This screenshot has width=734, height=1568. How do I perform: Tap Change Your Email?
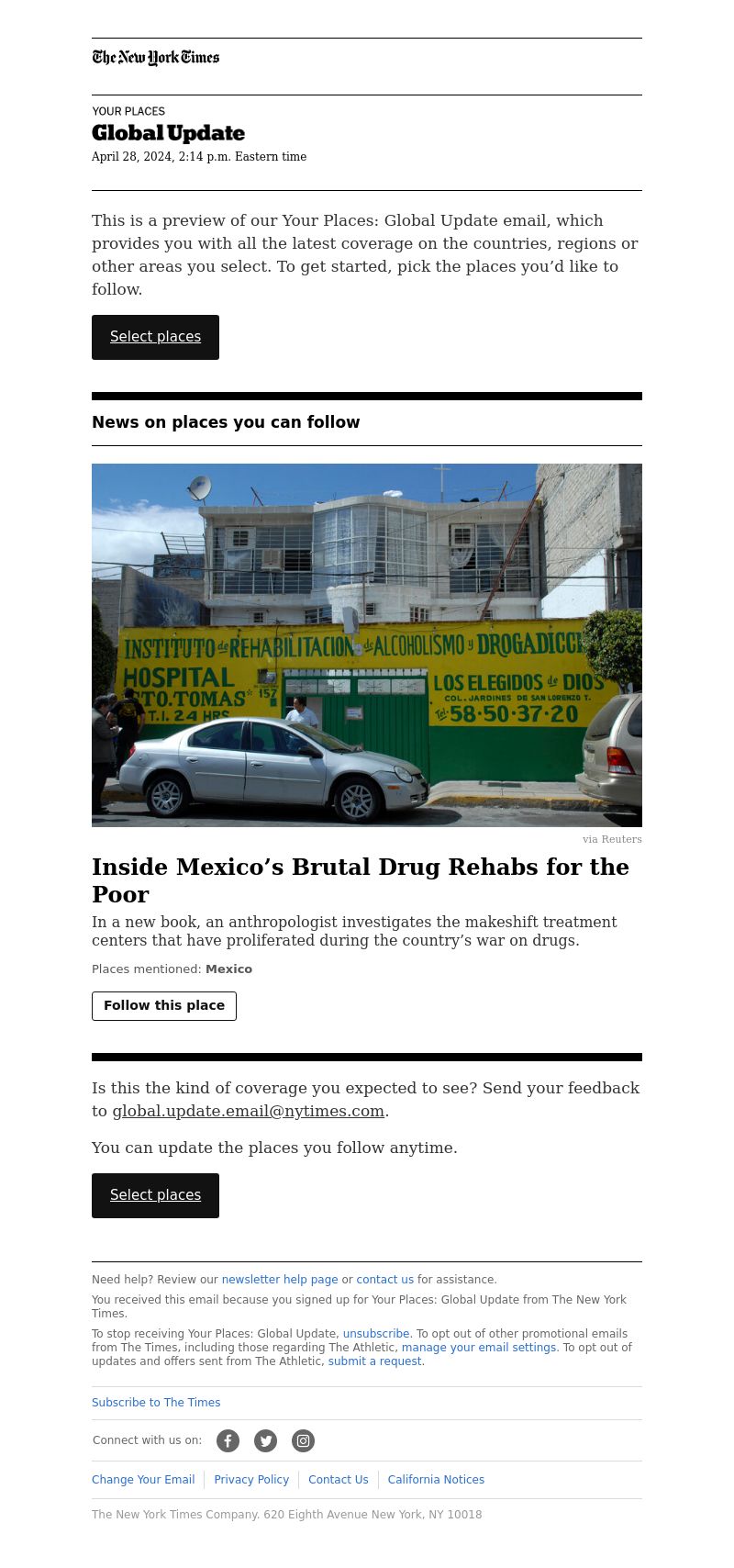click(143, 1480)
